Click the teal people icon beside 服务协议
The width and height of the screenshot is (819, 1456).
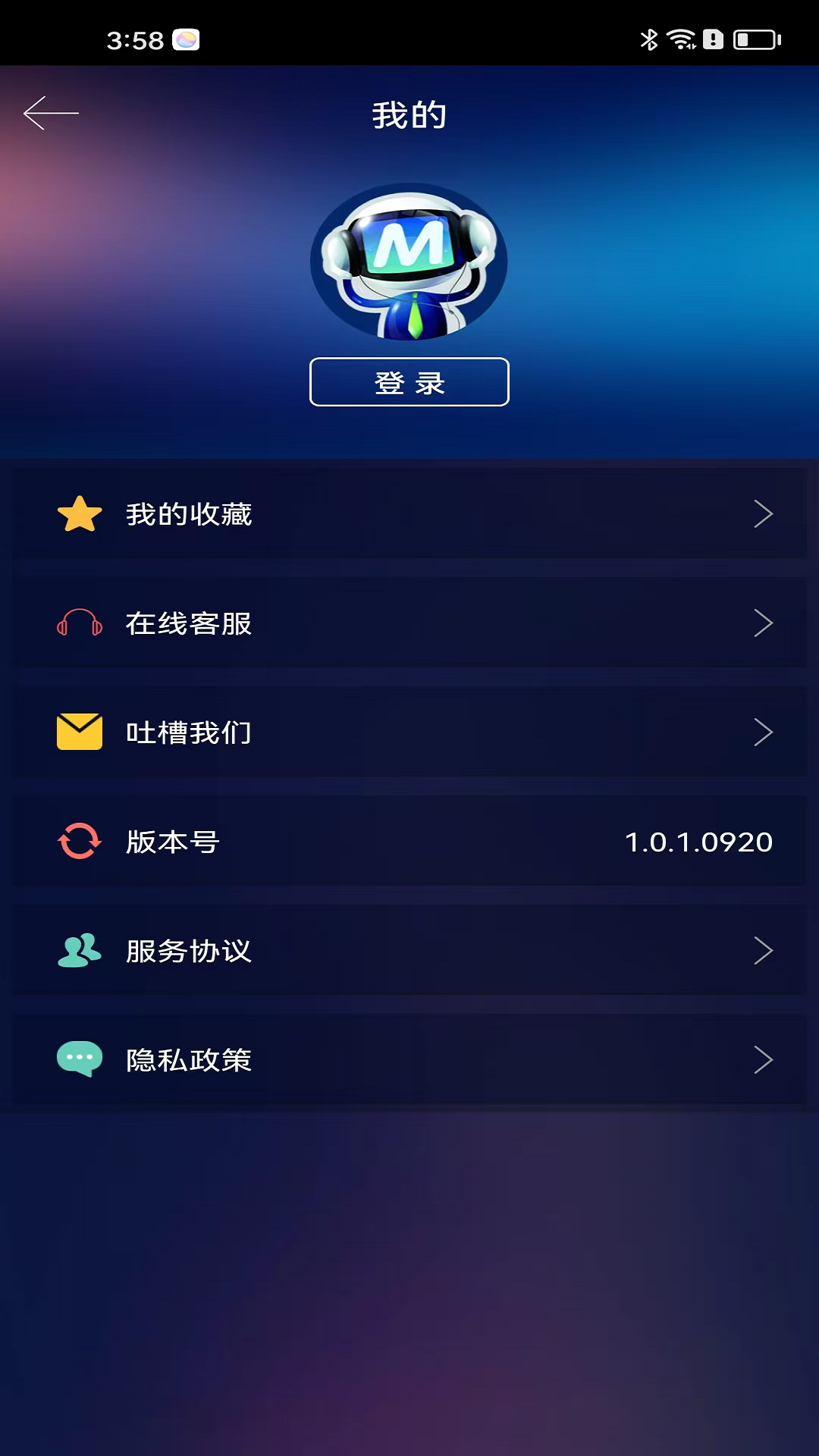point(78,950)
